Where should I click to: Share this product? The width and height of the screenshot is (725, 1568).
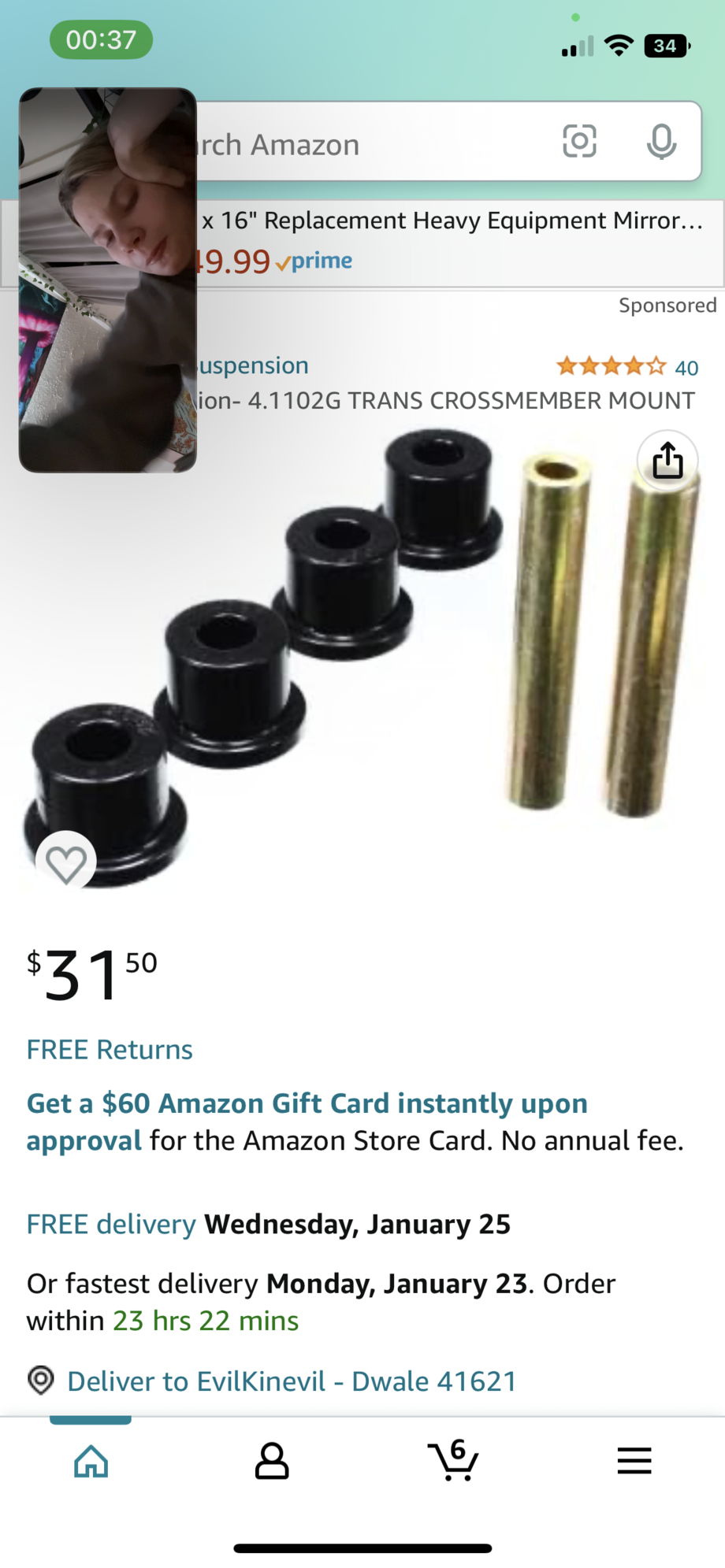(667, 461)
